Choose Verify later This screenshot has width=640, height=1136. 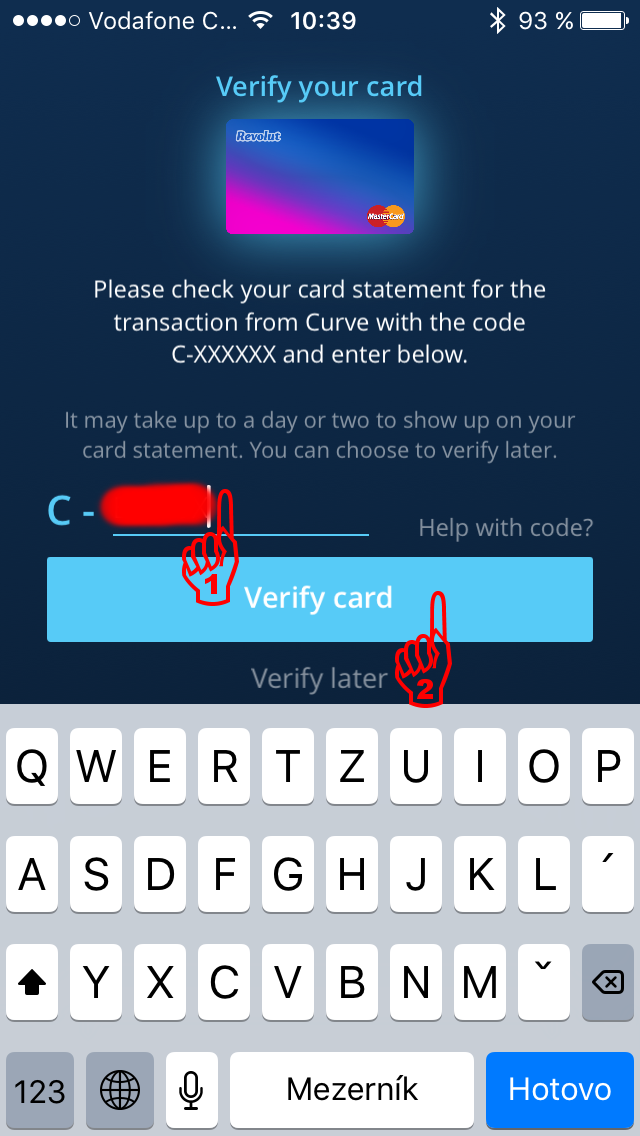[x=319, y=678]
